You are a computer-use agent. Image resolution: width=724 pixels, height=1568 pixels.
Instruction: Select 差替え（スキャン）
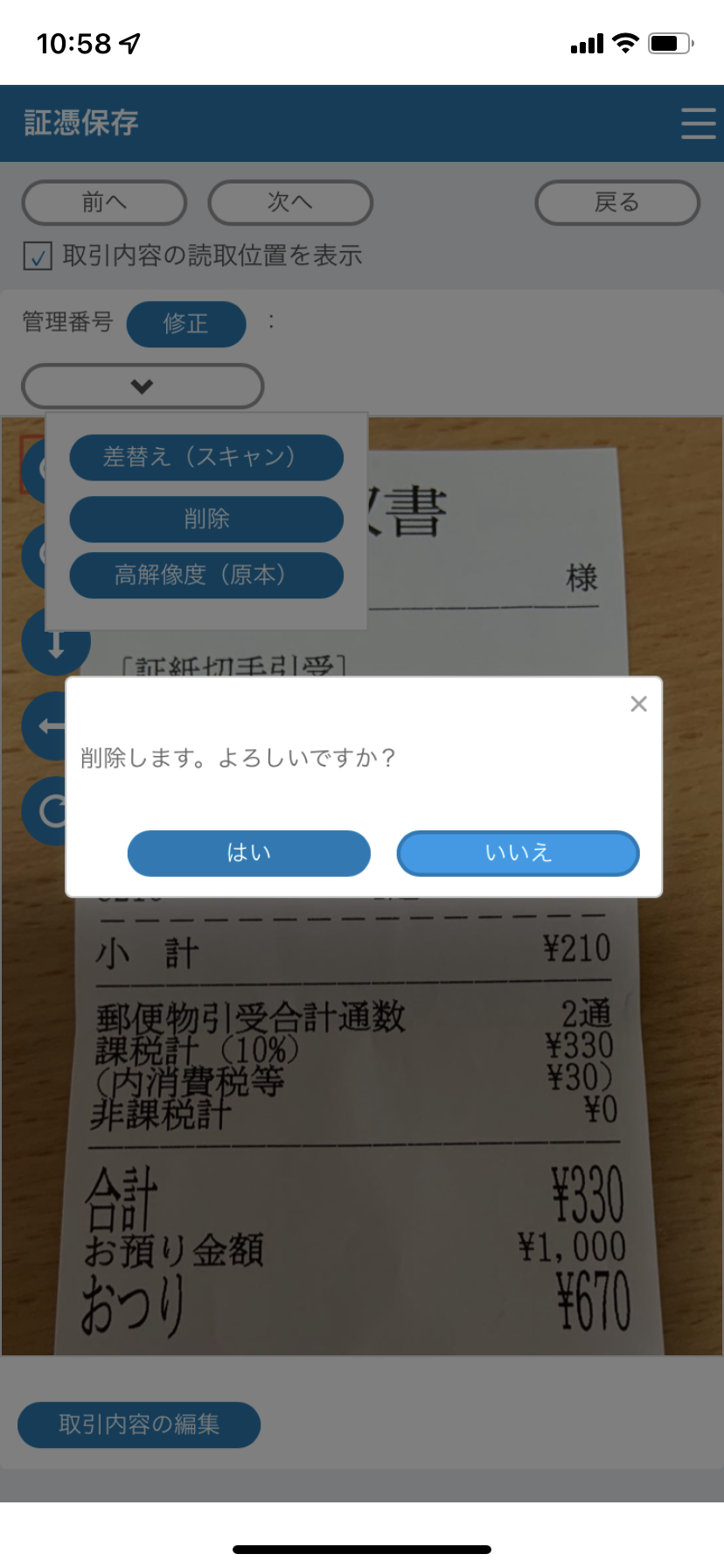point(206,458)
